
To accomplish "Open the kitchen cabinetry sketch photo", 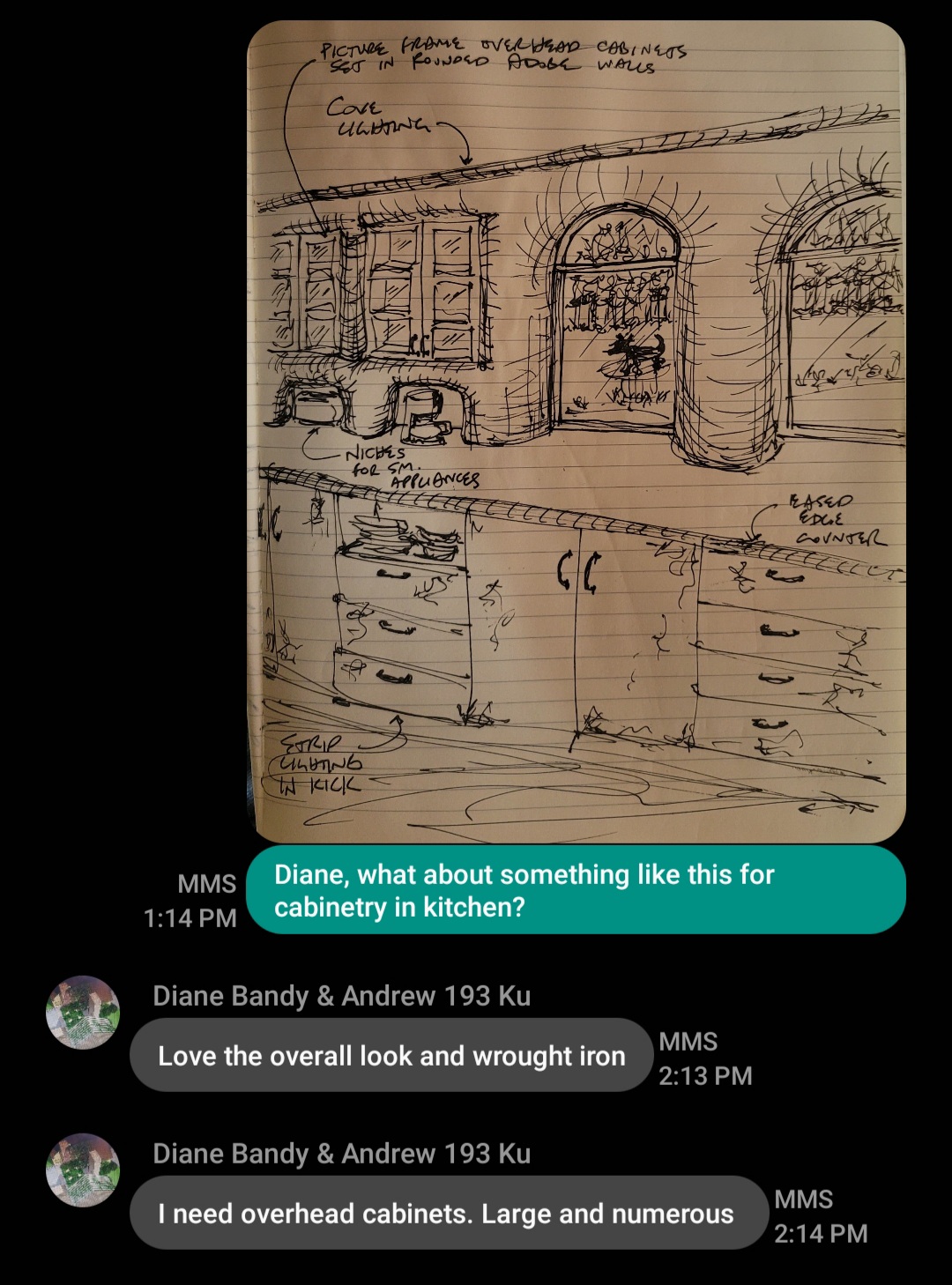I will [576, 432].
